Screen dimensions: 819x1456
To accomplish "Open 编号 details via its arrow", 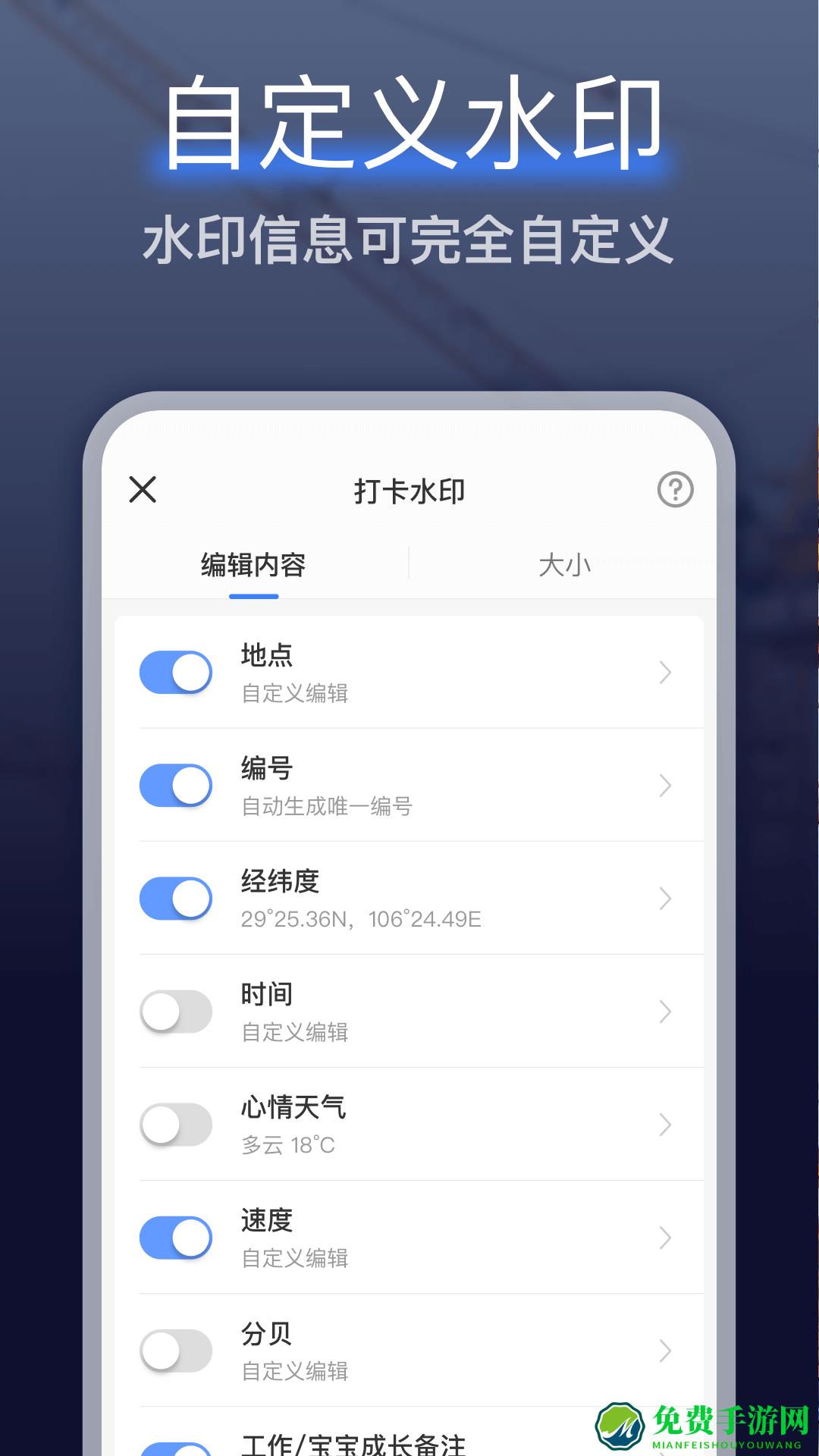I will click(x=666, y=785).
